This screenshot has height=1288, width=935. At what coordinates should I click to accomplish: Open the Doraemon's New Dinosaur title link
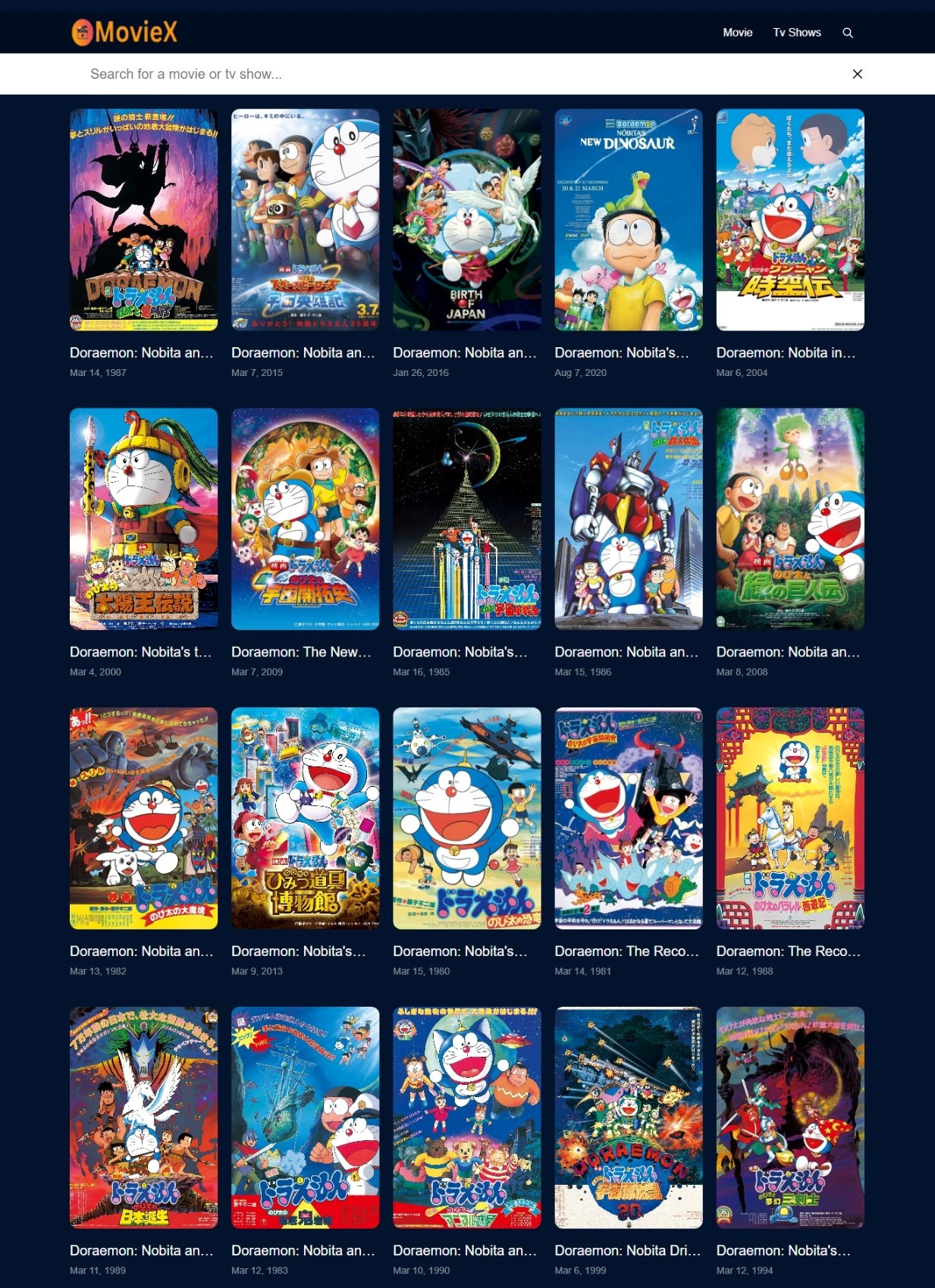(626, 351)
